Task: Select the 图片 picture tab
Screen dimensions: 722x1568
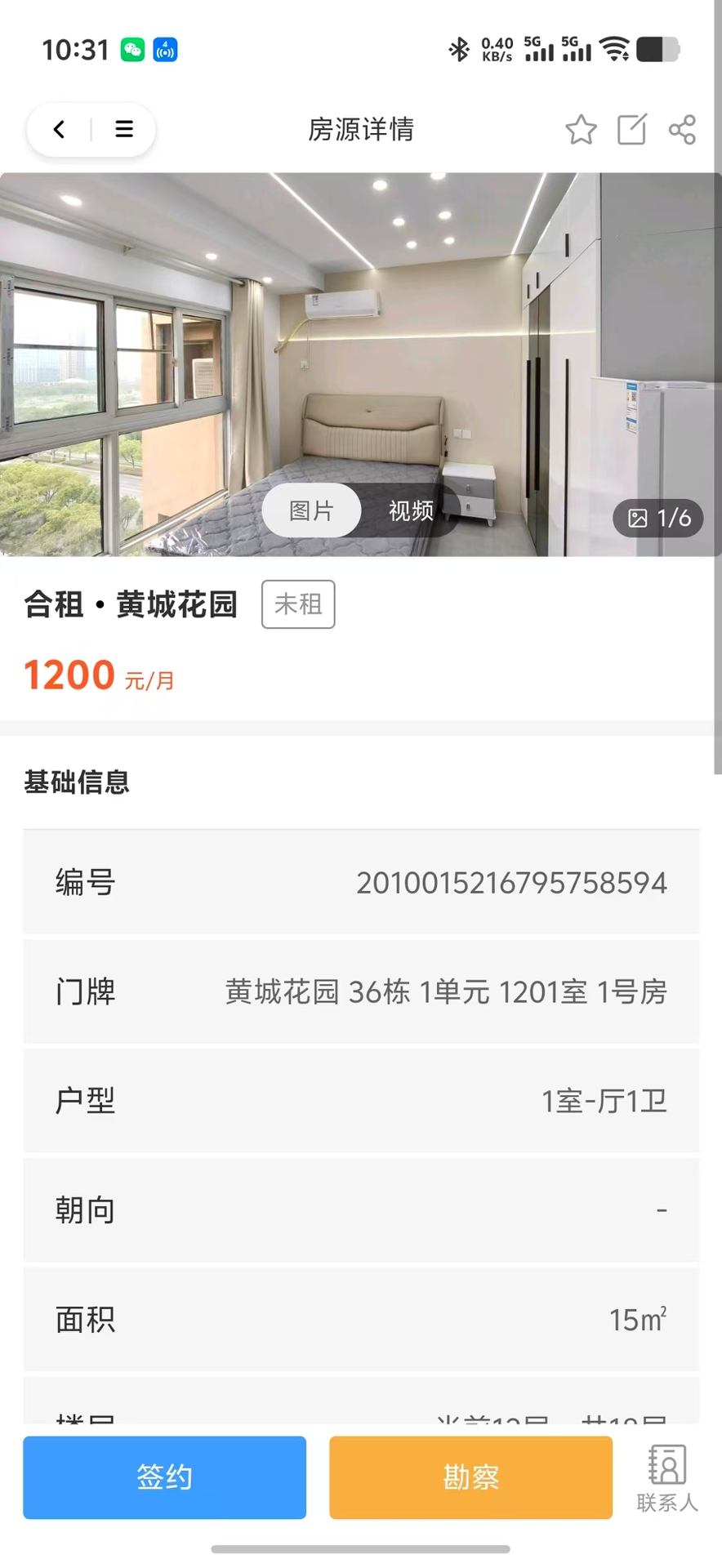Action: [311, 510]
